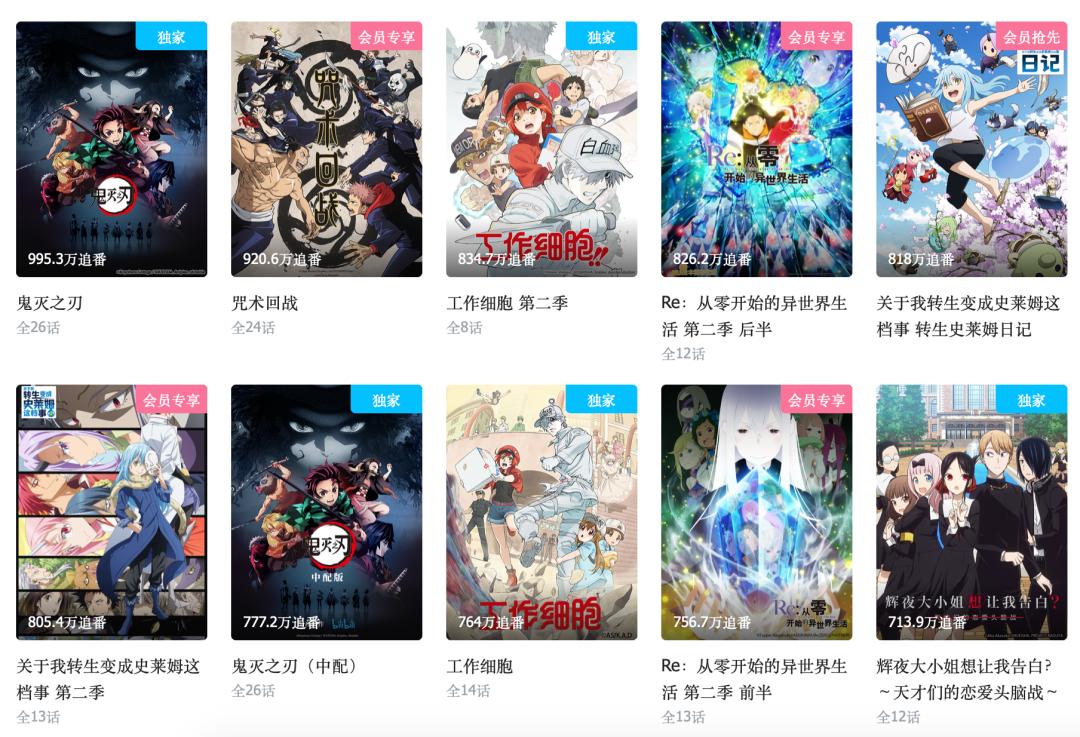The width and height of the screenshot is (1080, 737).
Task: Open Re:从零开始 第二季 前半 card
Action: 756,512
